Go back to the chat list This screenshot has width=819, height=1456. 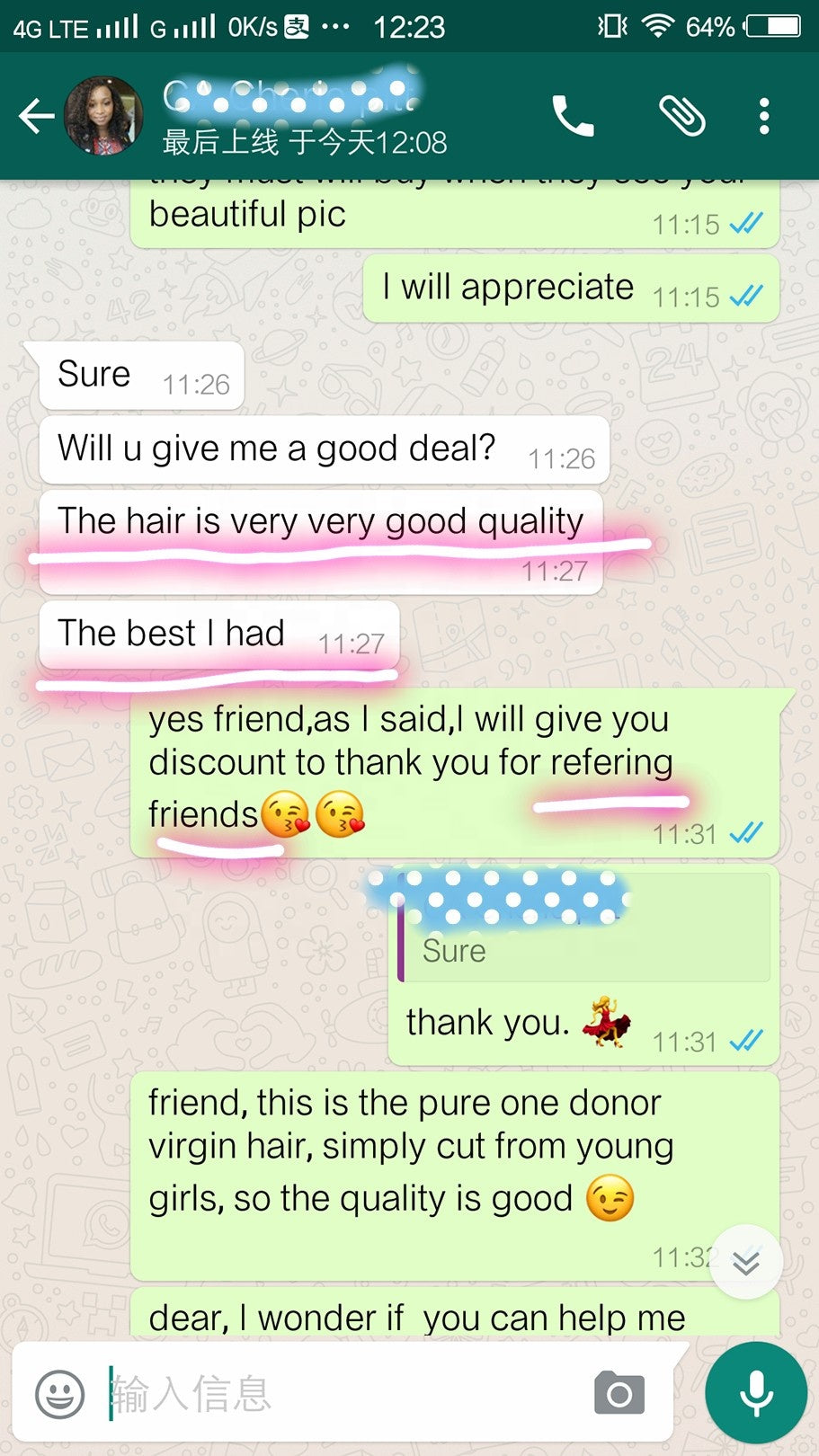point(36,116)
